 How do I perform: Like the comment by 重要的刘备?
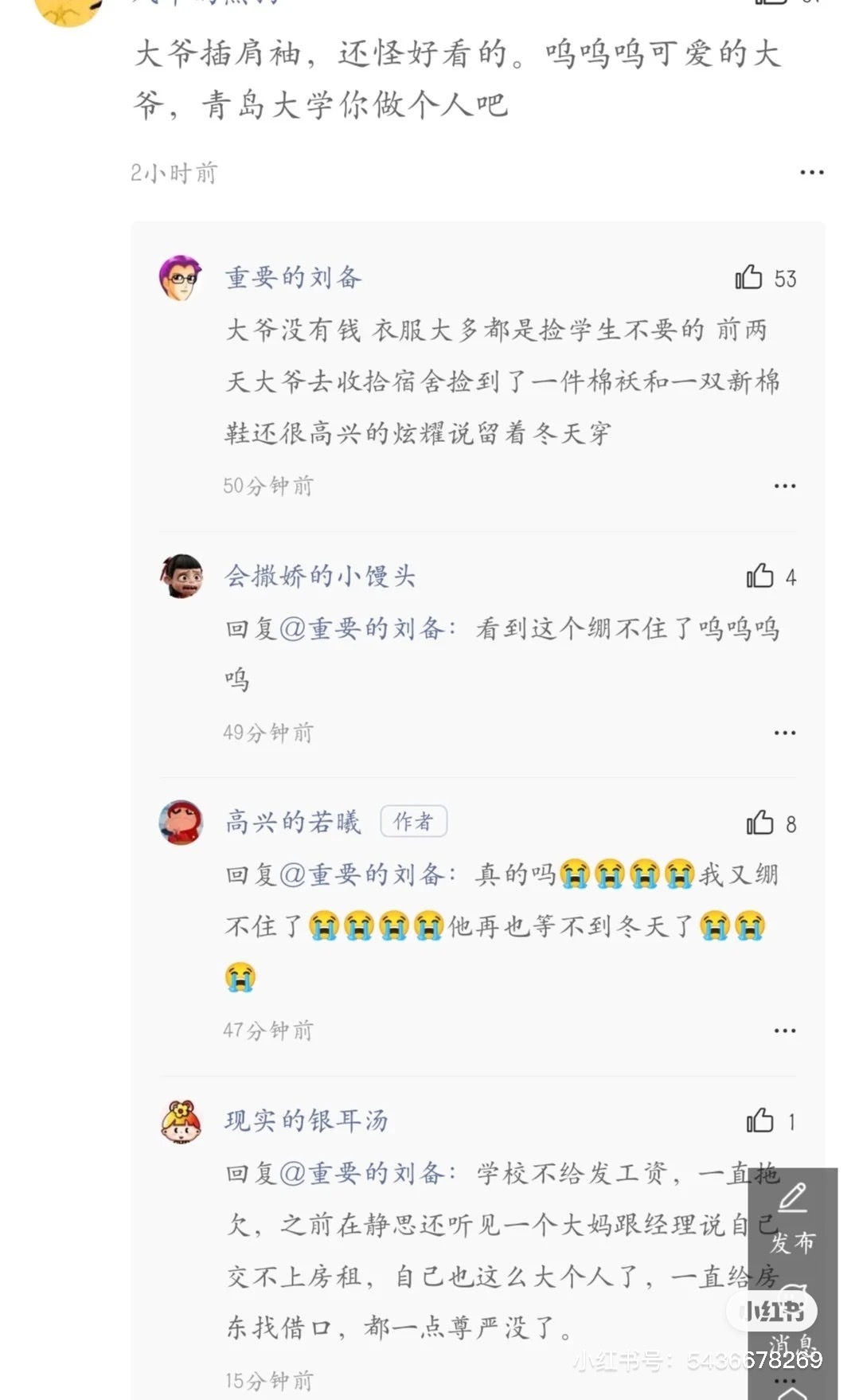click(x=748, y=277)
